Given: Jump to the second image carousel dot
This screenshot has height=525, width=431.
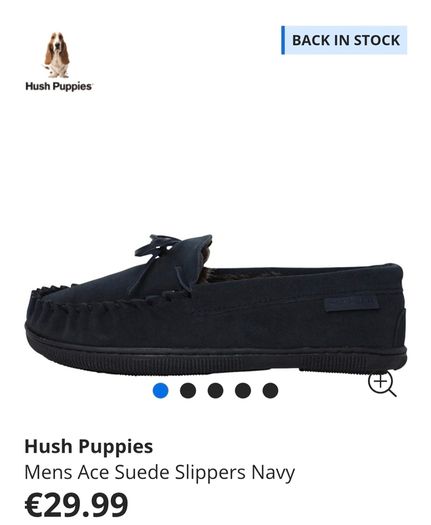Looking at the screenshot, I should [188, 390].
